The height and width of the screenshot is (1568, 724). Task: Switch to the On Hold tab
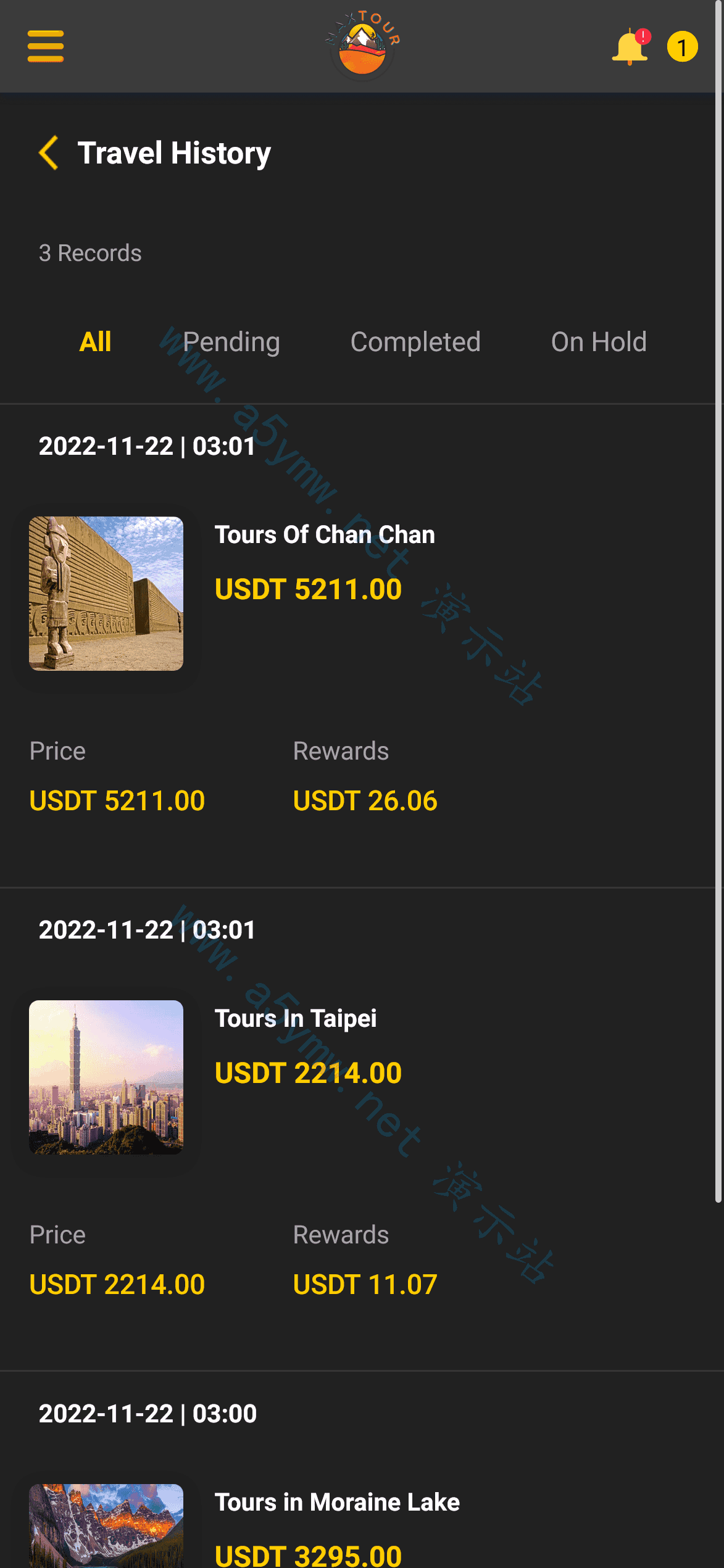[599, 342]
